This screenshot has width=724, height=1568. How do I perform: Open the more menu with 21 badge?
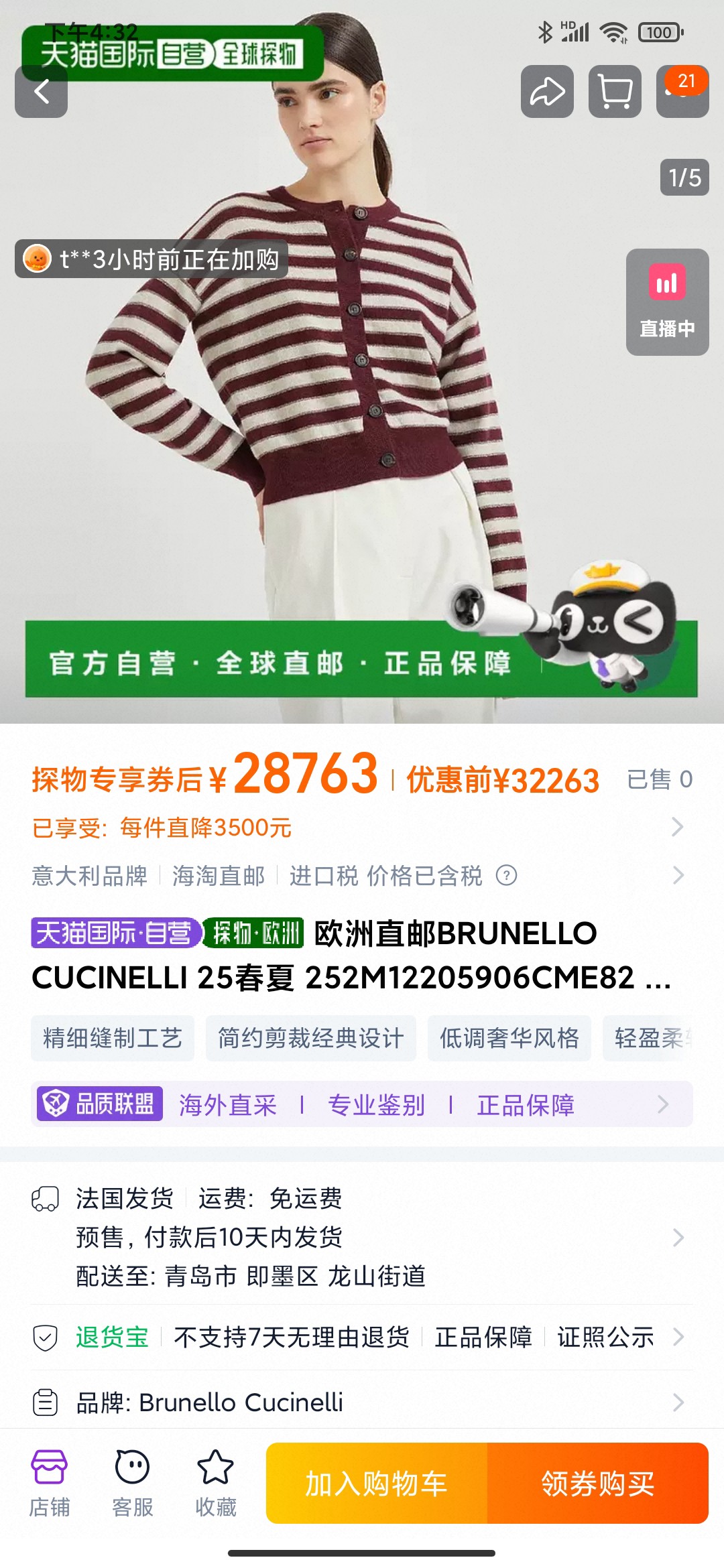click(682, 92)
